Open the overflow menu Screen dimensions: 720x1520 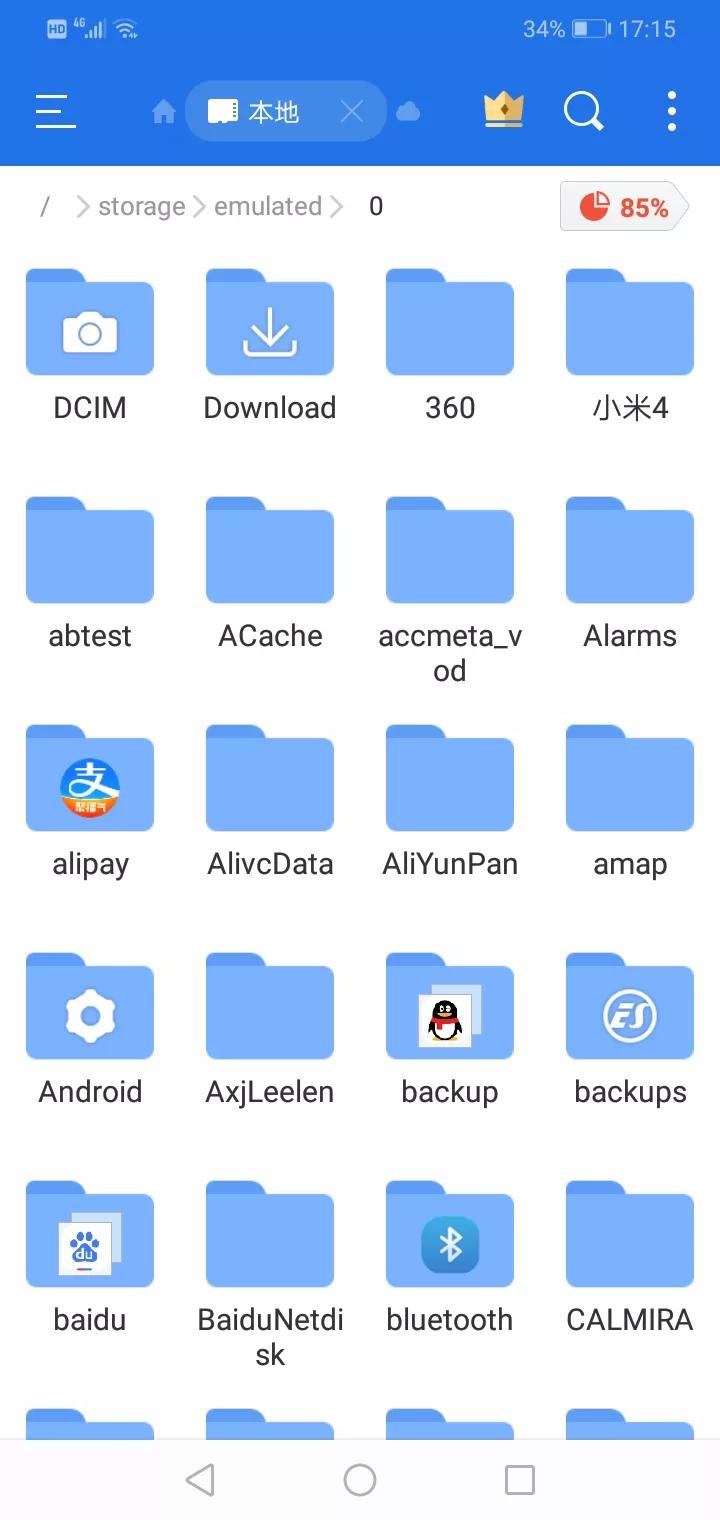[672, 111]
